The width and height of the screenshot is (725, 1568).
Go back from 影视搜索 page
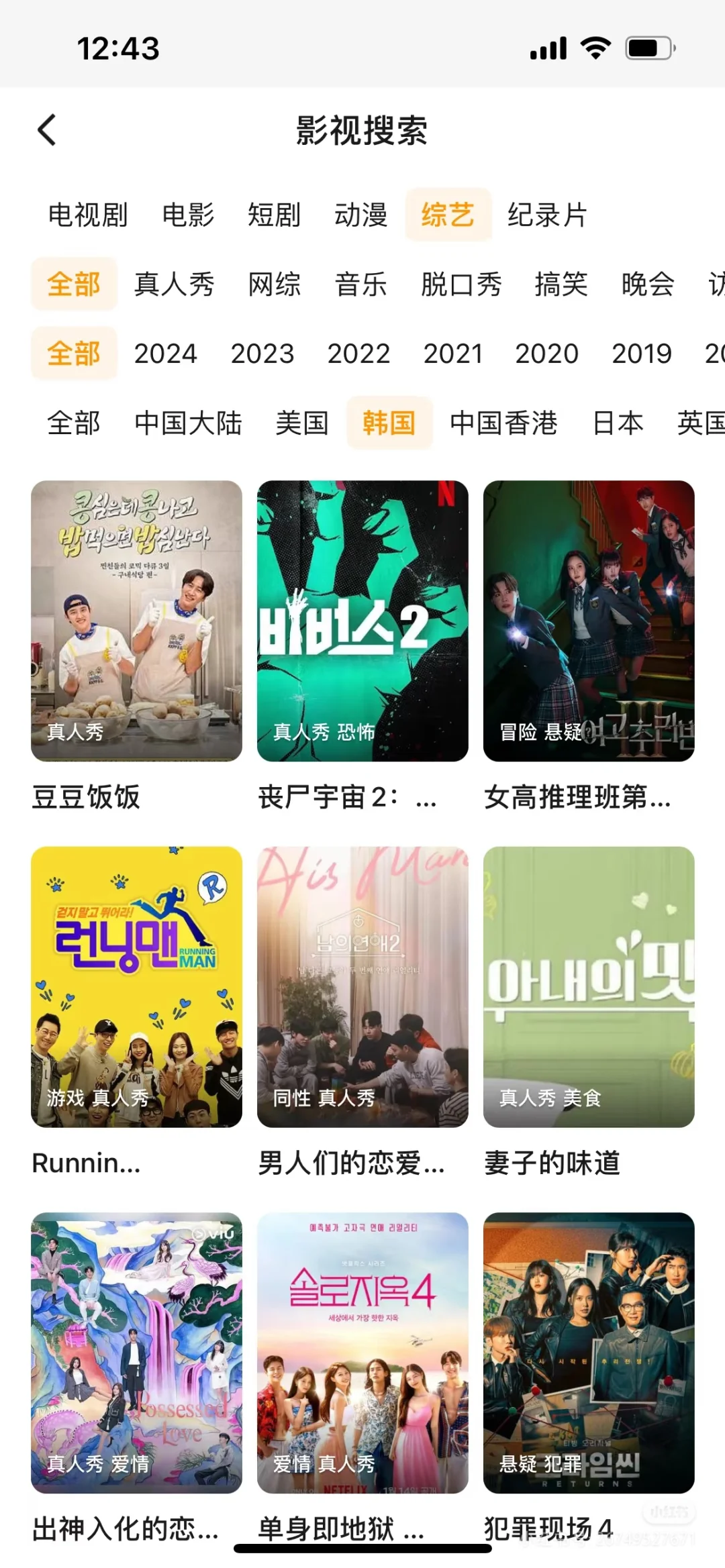click(47, 130)
